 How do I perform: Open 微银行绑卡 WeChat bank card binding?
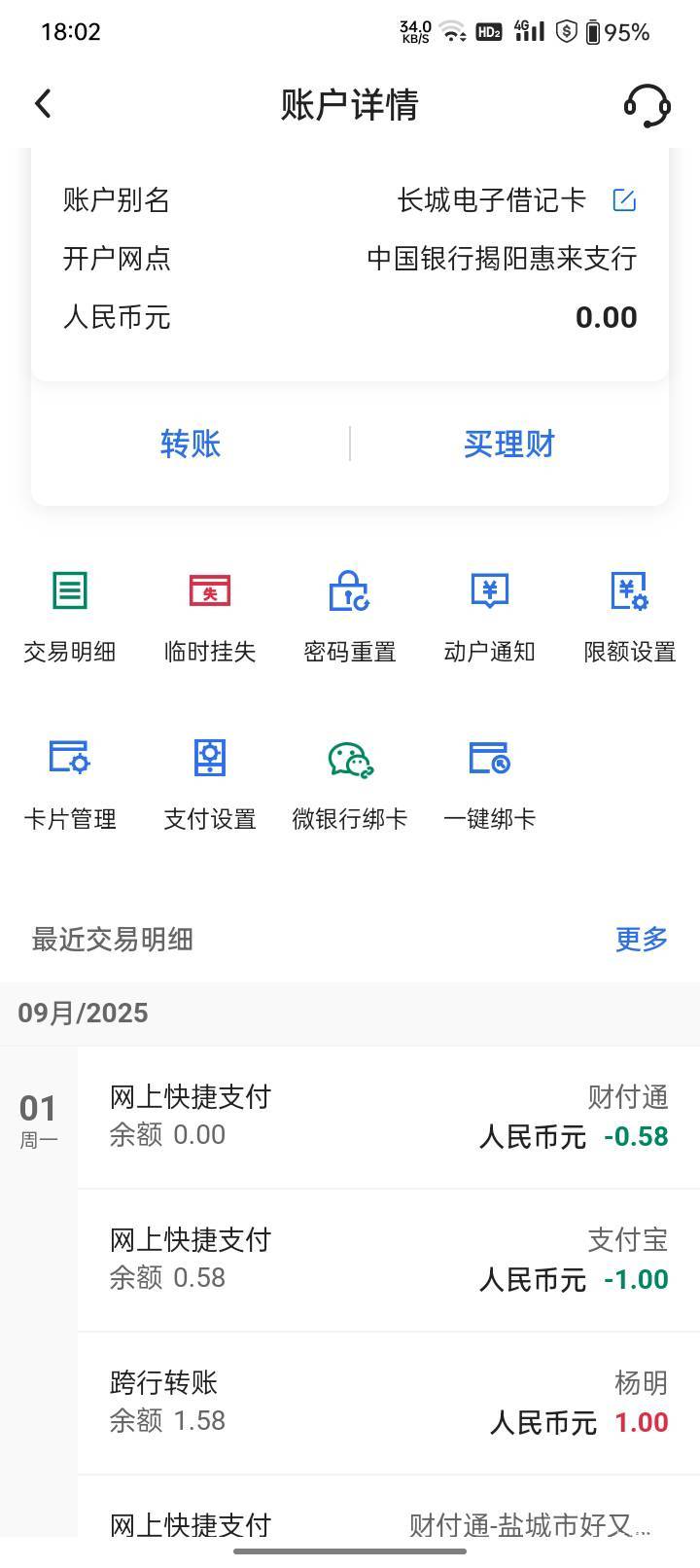point(350,782)
